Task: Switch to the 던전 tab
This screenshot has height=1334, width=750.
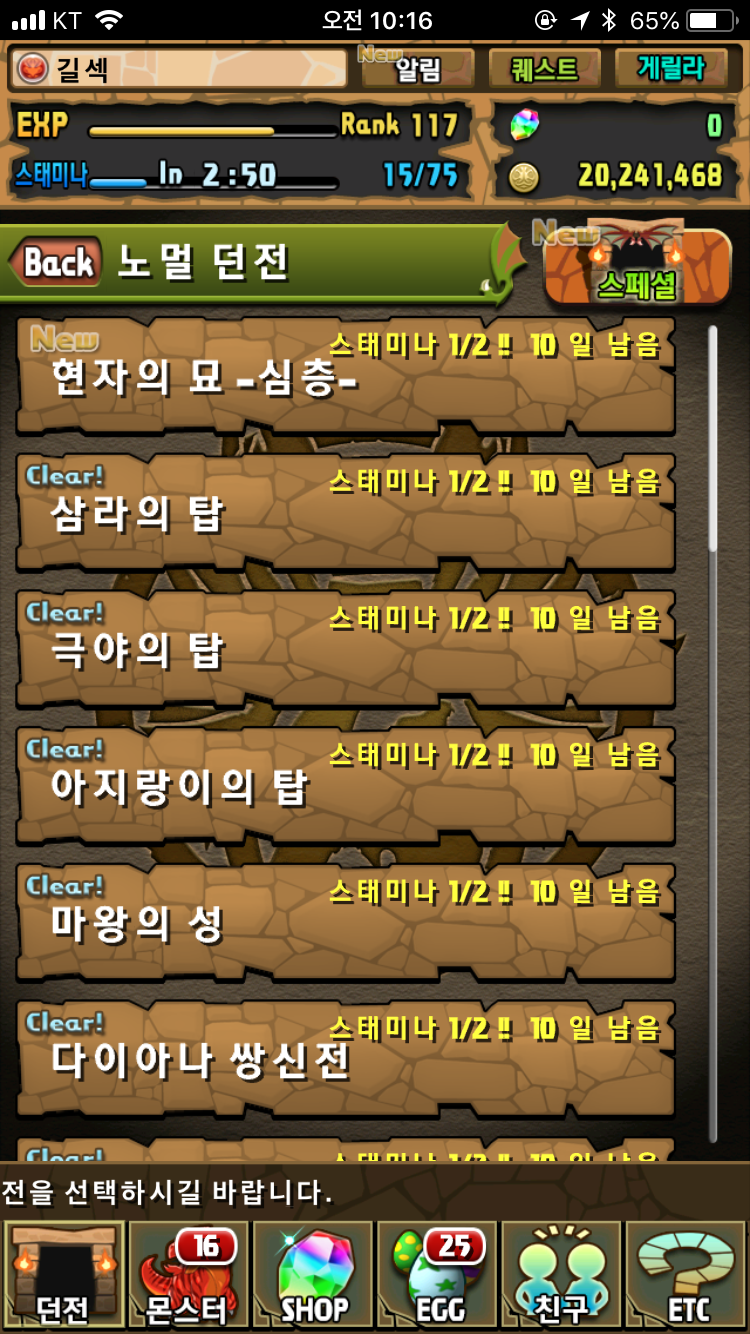Action: click(x=63, y=1274)
